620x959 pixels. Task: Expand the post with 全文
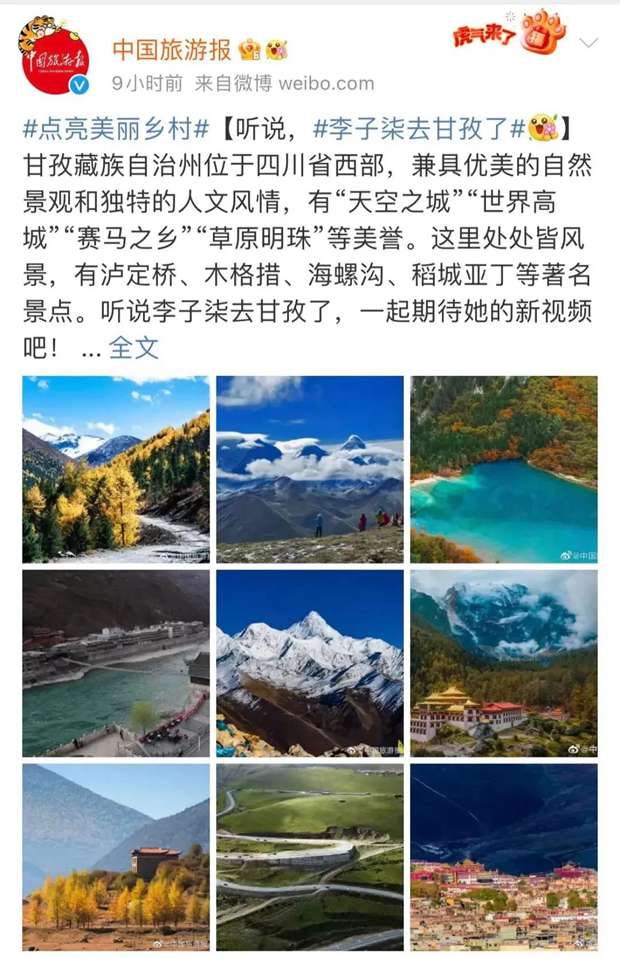[133, 348]
